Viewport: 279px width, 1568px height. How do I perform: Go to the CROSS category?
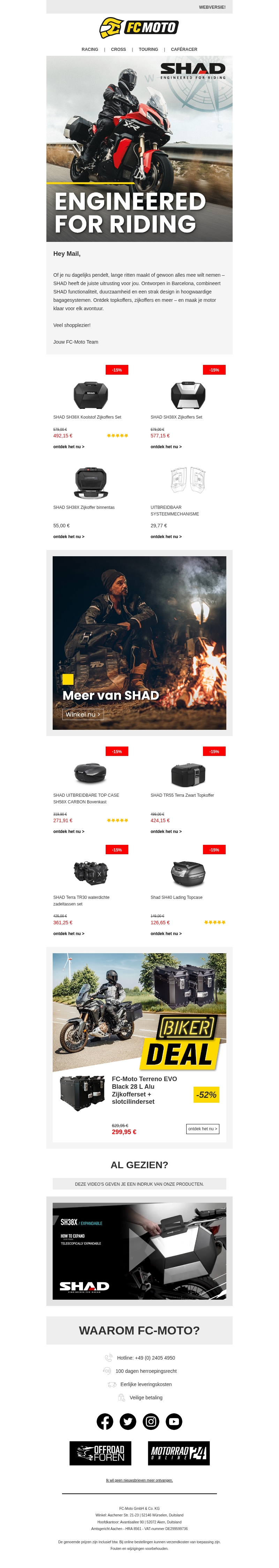click(118, 49)
